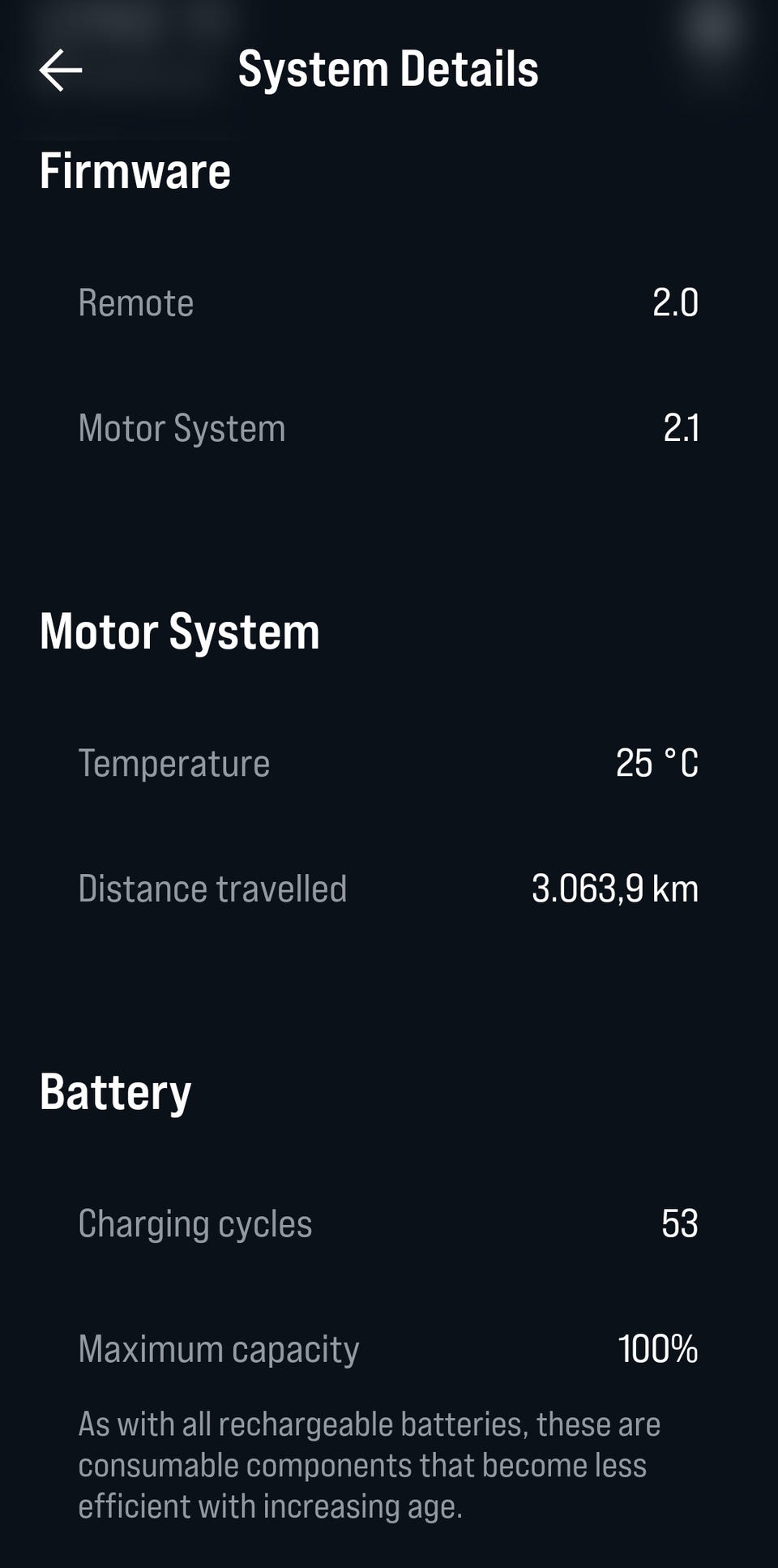Viewport: 778px width, 1568px height.
Task: Go back from System Details
Action: coord(61,70)
